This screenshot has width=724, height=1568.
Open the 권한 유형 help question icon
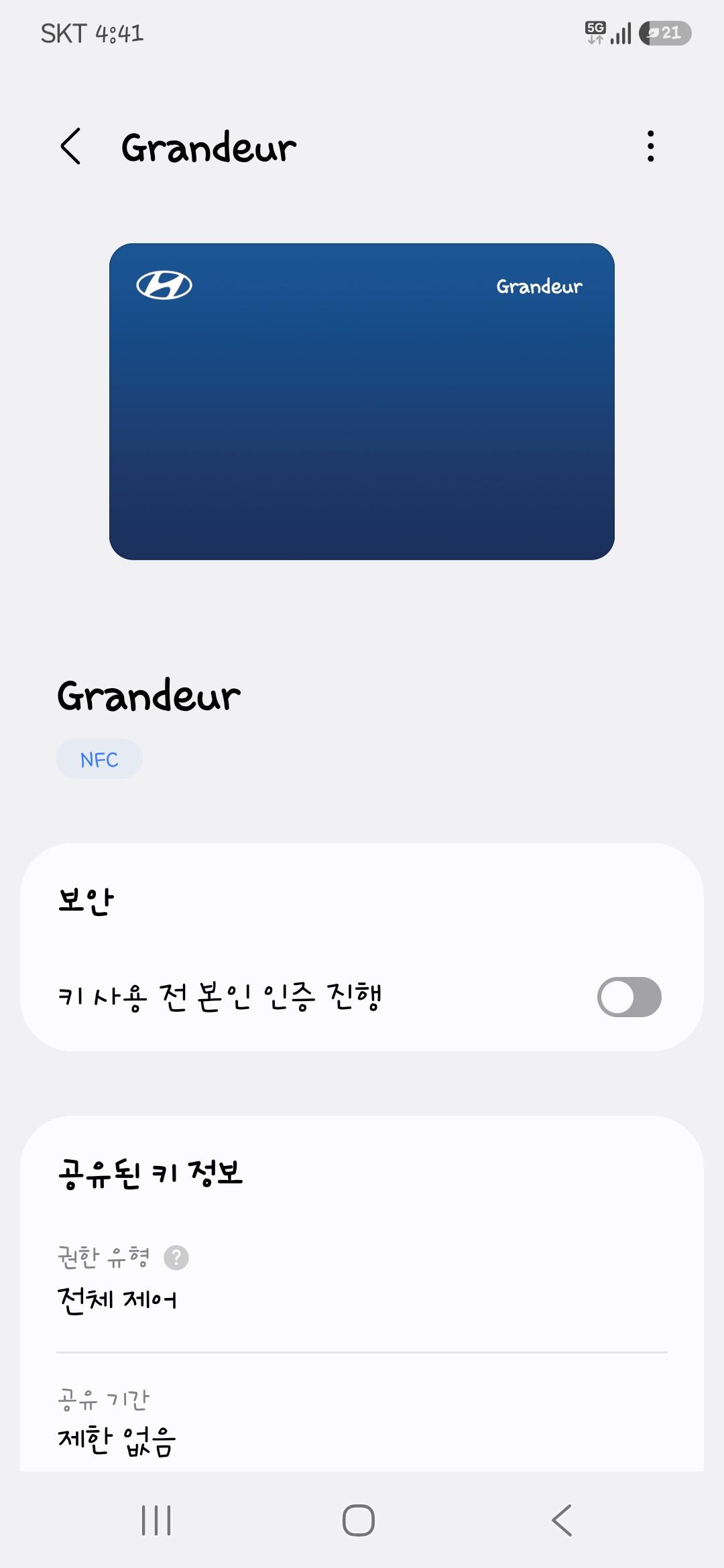[x=176, y=1258]
